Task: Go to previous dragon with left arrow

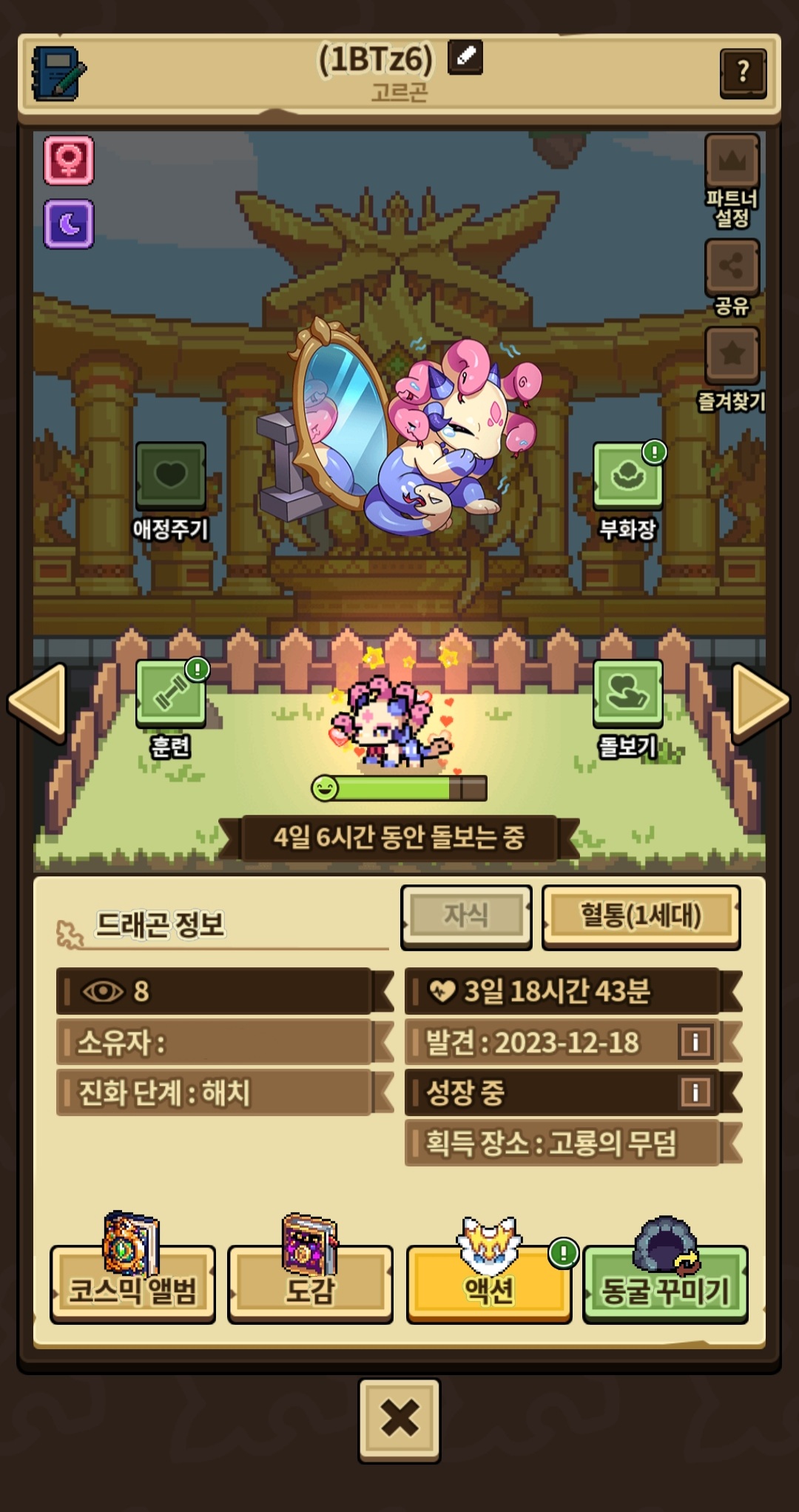Action: pyautogui.click(x=37, y=702)
